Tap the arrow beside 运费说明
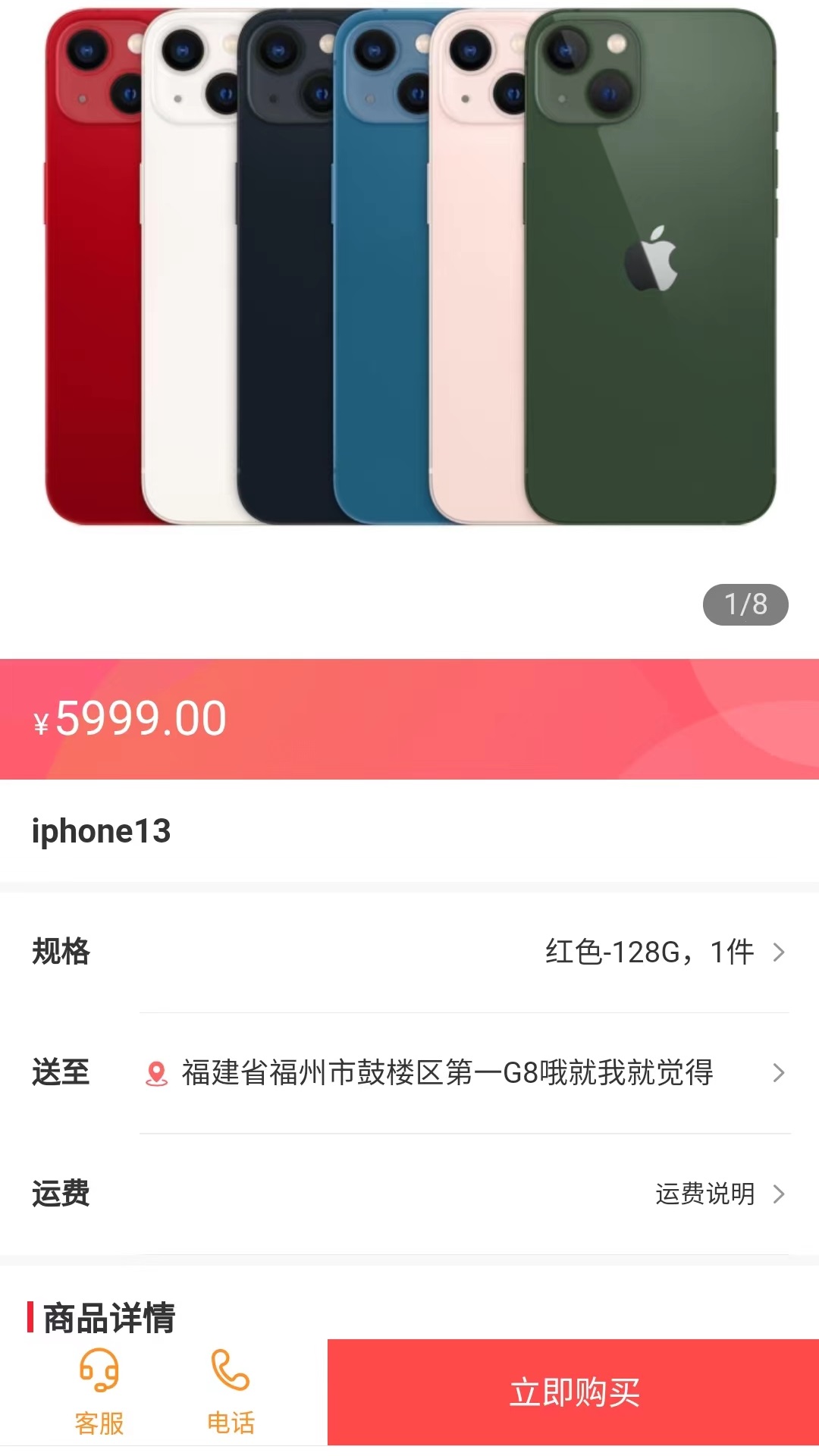 (x=778, y=1194)
